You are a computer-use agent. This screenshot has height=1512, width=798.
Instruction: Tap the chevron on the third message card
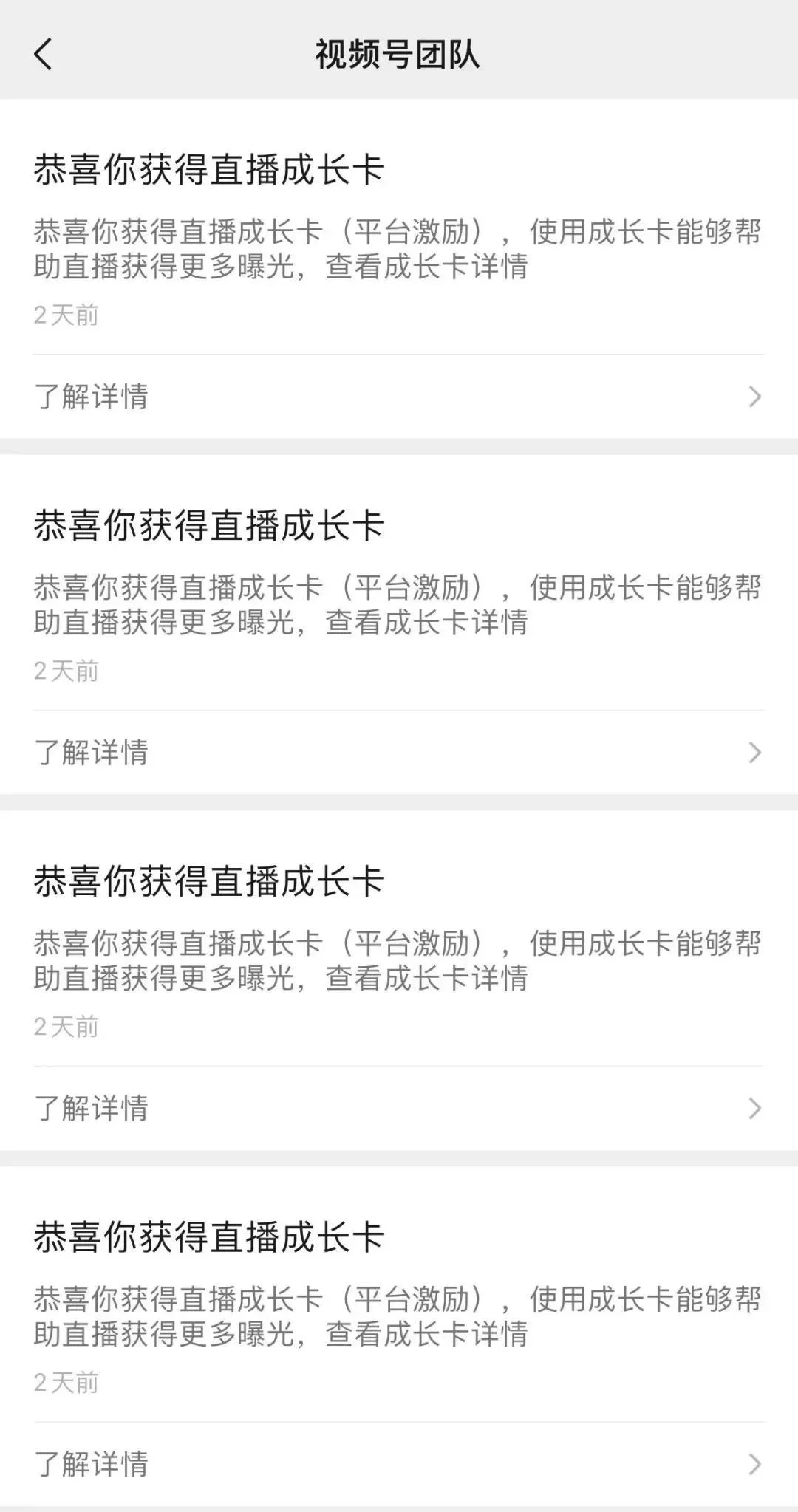[x=755, y=1107]
